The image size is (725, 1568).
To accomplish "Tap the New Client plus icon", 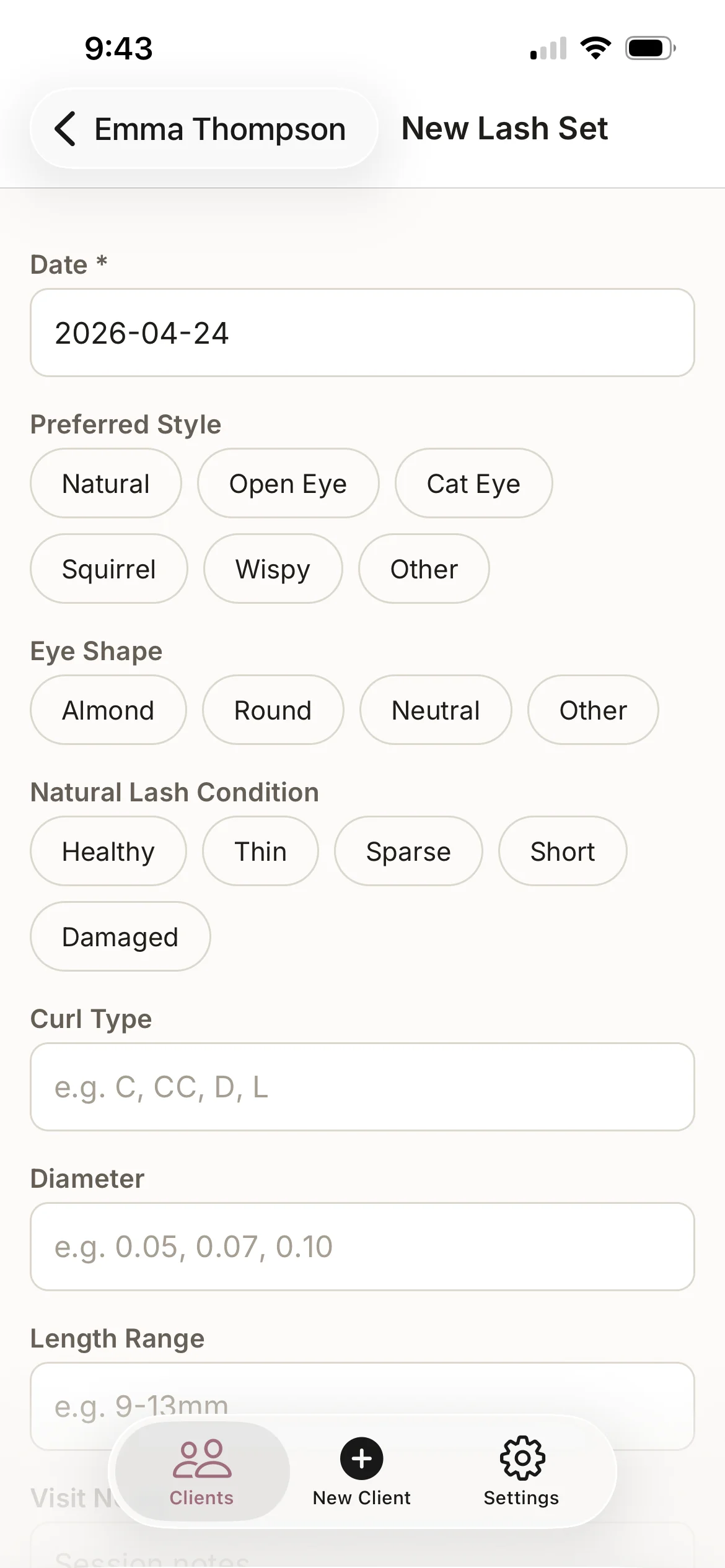I will [360, 1459].
